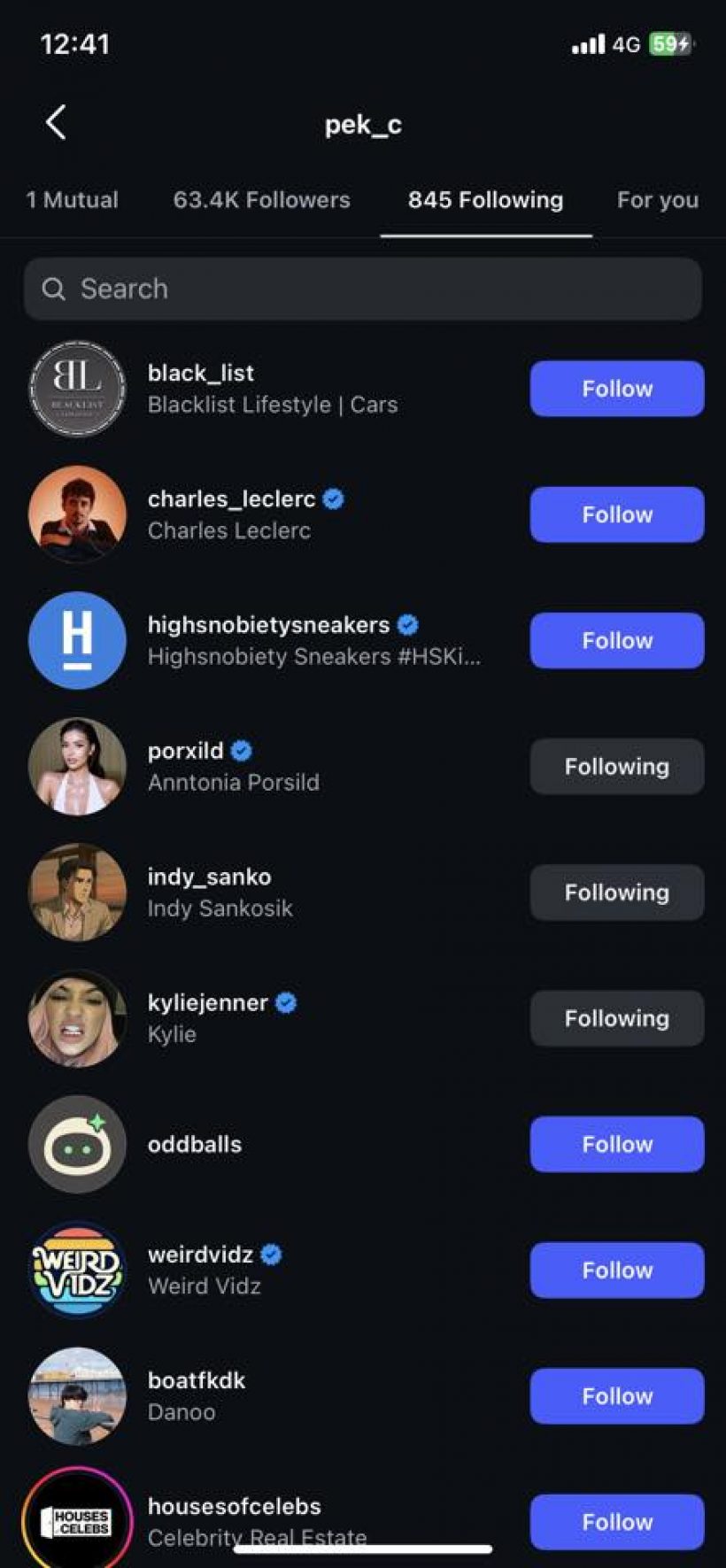This screenshot has width=726, height=1568.
Task: Follow weirdvidz
Action: (x=616, y=1270)
